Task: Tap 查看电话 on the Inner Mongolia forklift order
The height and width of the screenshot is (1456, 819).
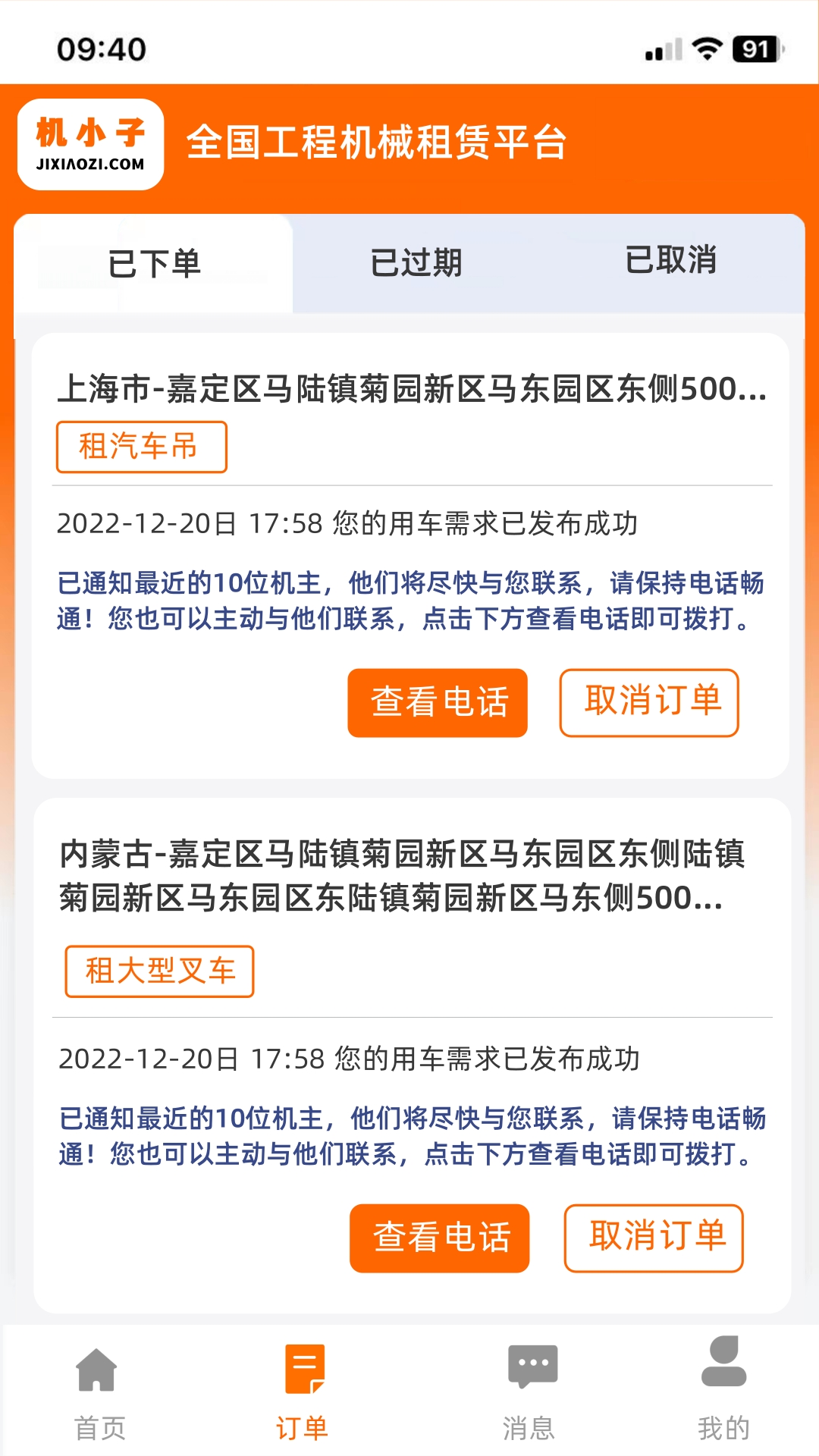Action: (439, 1237)
